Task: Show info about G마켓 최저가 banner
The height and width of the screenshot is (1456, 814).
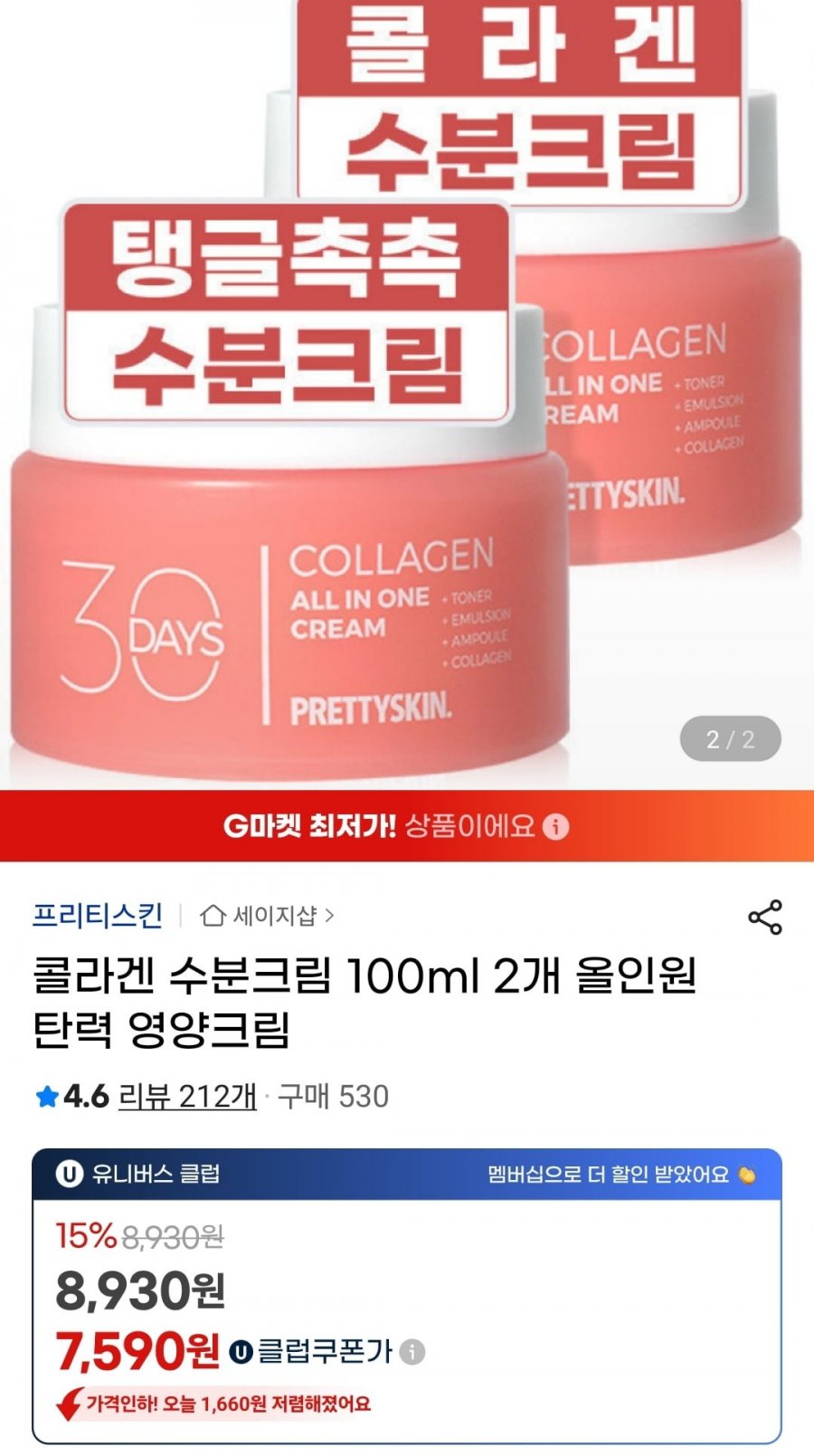Action: pos(556,826)
